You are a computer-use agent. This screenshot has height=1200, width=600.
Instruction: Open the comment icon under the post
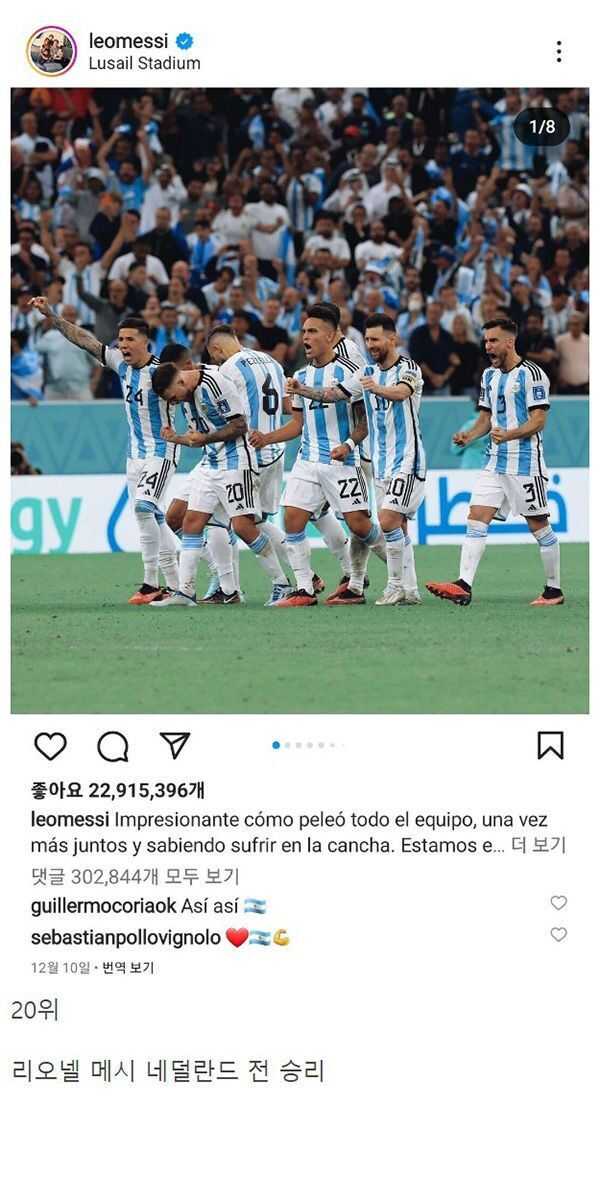112,746
